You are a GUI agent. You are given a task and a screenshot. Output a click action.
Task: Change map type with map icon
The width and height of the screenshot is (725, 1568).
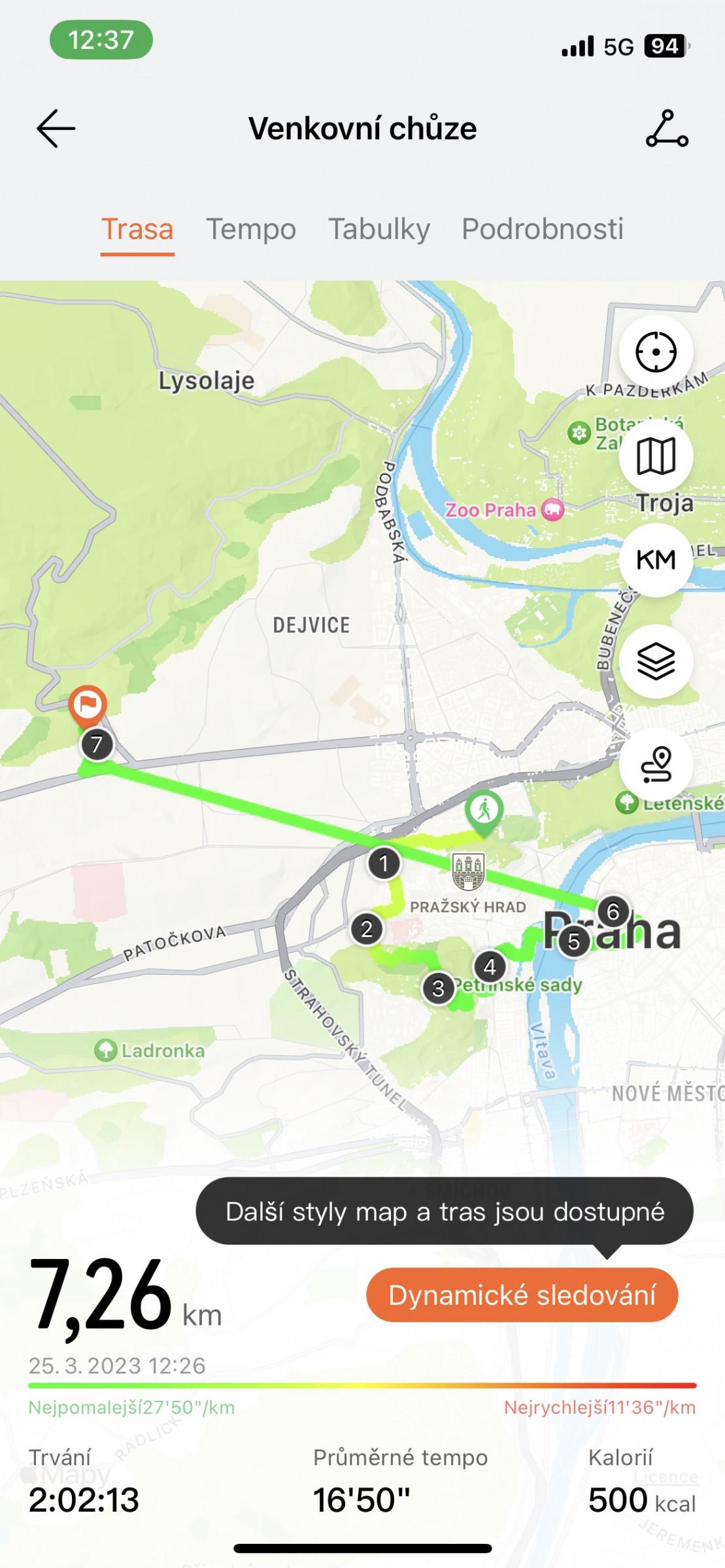tap(656, 455)
